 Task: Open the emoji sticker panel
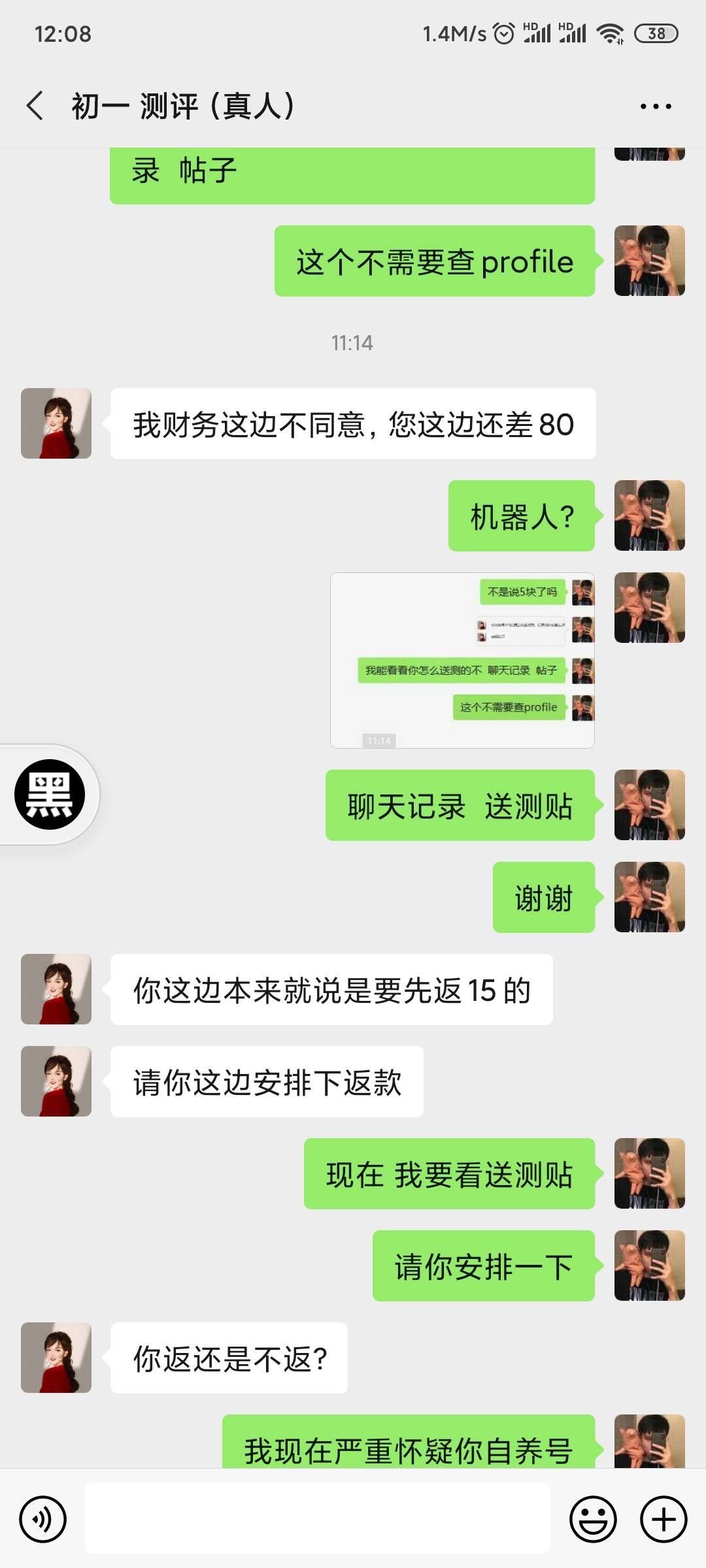593,1519
